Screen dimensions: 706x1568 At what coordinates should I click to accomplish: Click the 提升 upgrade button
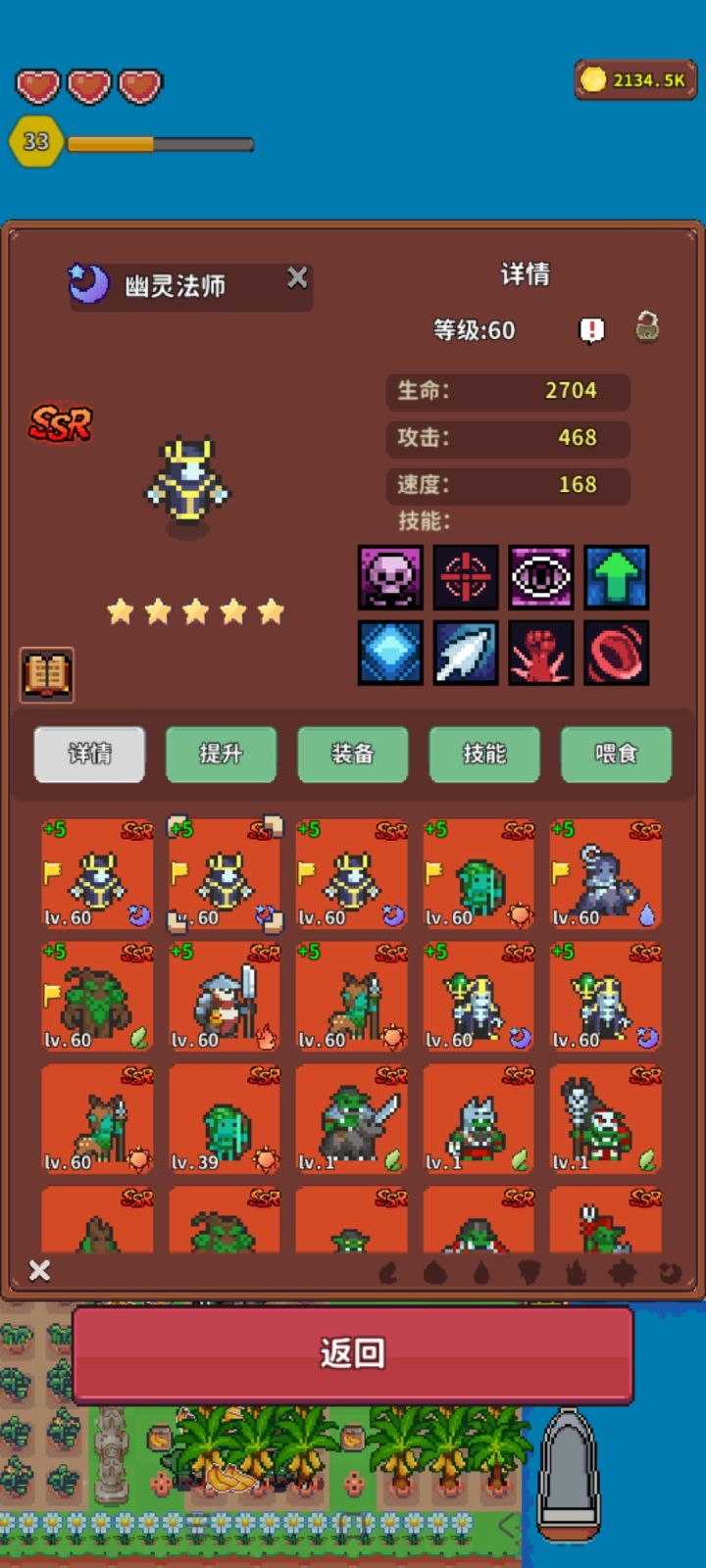[x=222, y=755]
